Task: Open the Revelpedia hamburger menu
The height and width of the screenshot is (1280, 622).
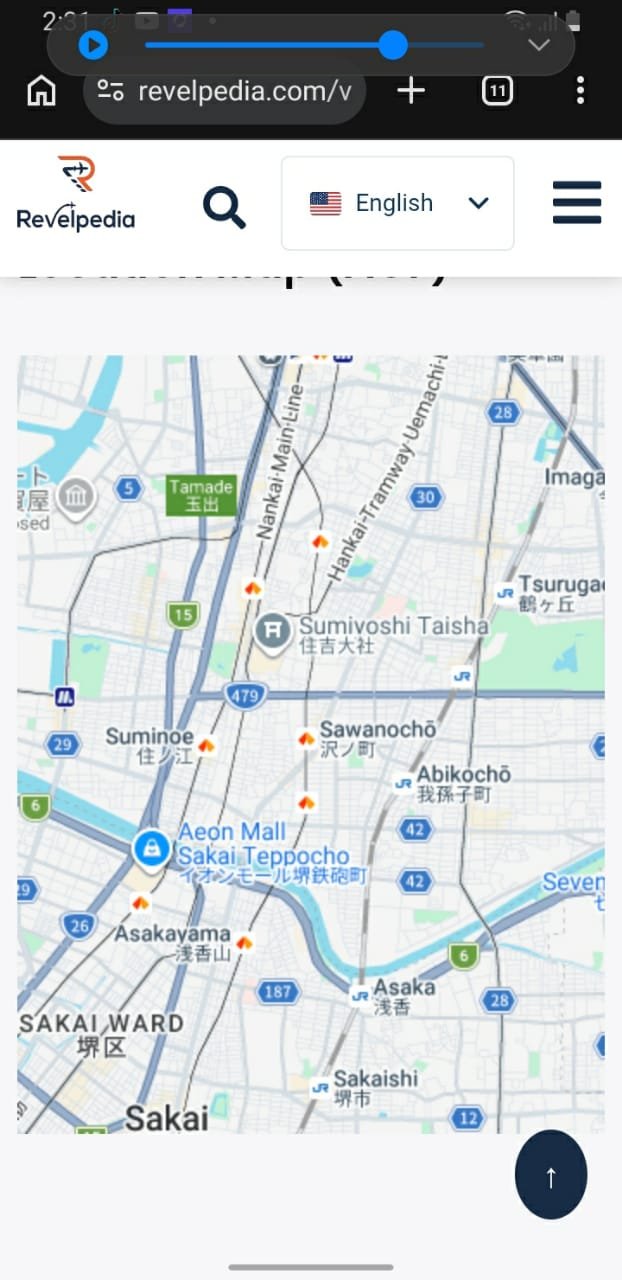Action: pos(577,203)
